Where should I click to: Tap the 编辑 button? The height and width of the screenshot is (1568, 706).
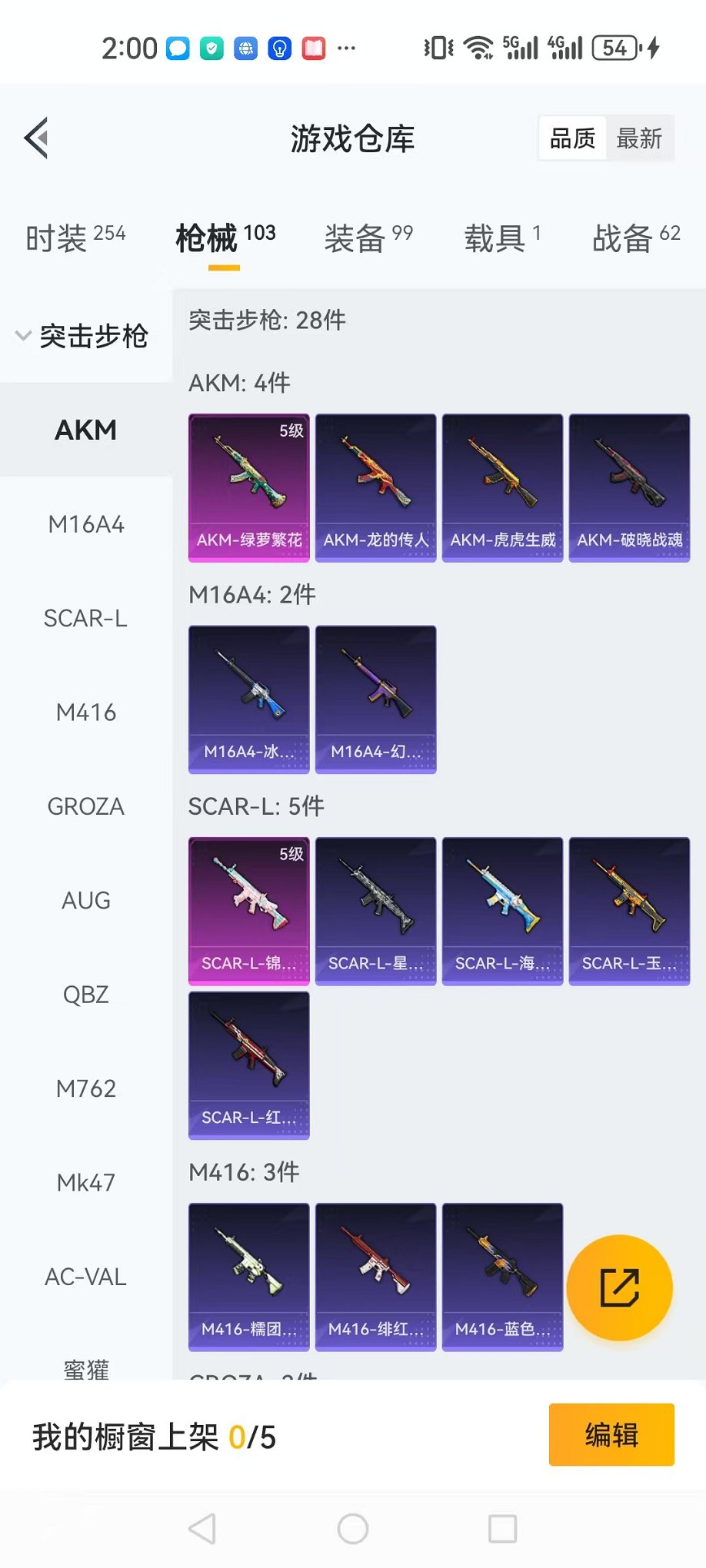pyautogui.click(x=611, y=1434)
